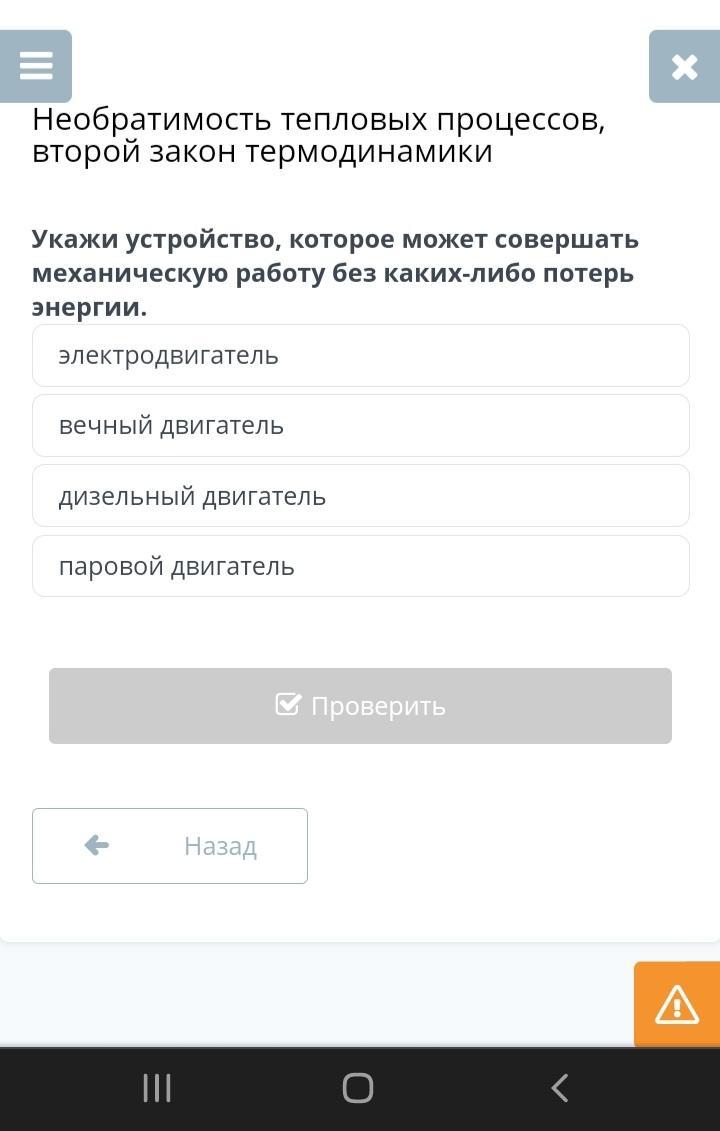The image size is (720, 1131).
Task: Close the quiz with the X button
Action: pos(684,66)
